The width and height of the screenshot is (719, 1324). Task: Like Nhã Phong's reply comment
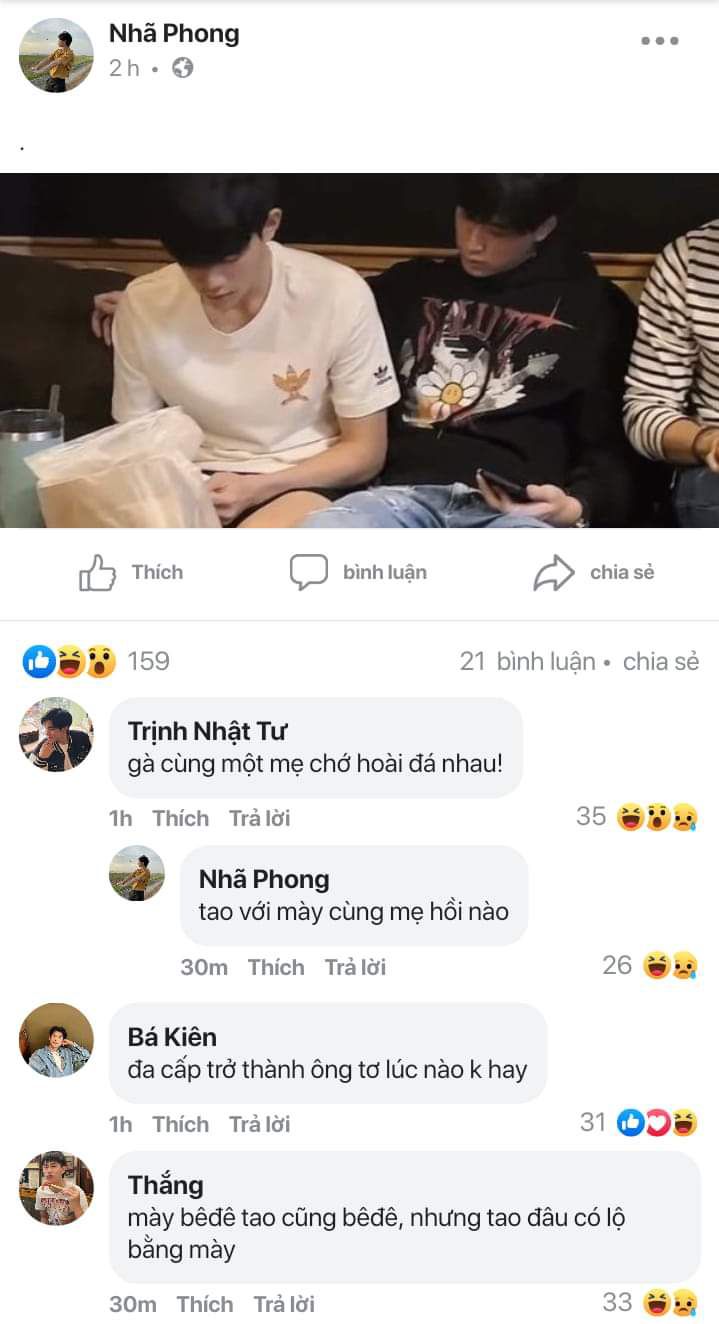[x=276, y=967]
